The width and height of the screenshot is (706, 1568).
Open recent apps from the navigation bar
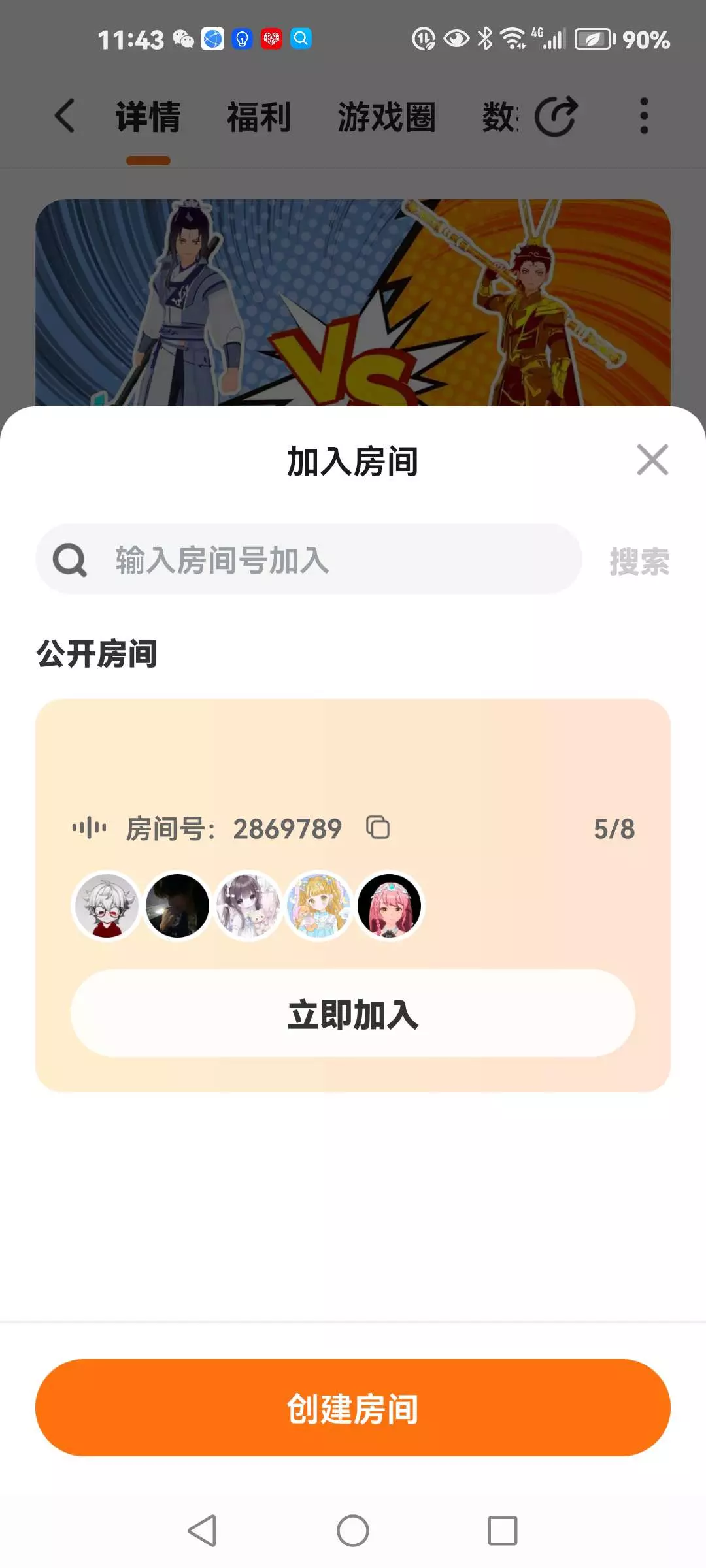503,1531
